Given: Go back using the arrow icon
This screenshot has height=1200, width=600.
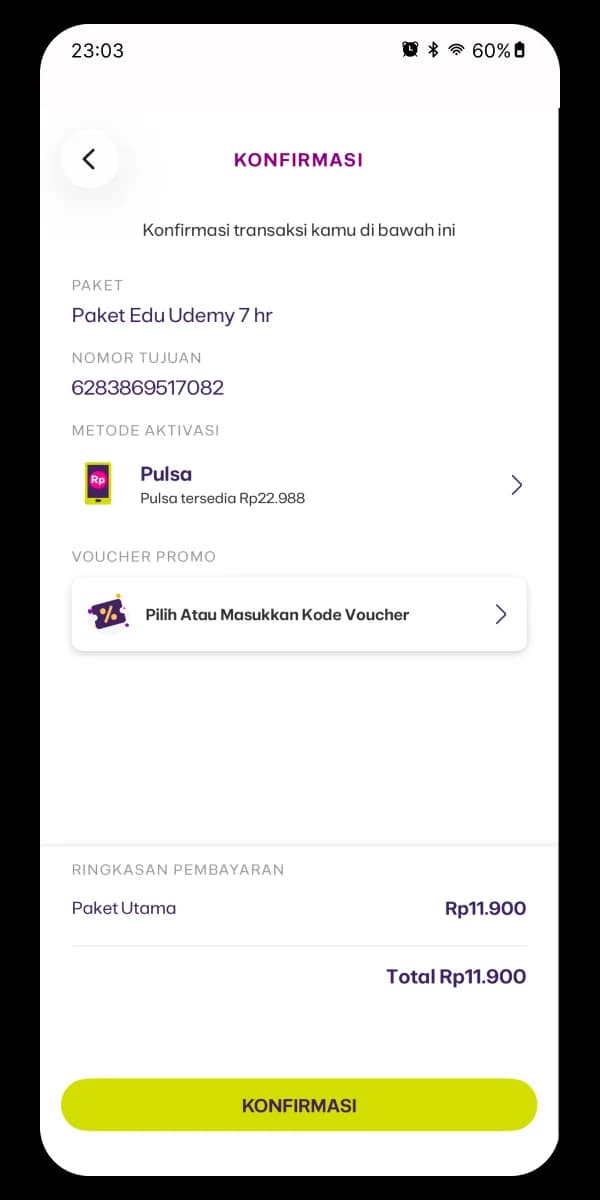Looking at the screenshot, I should 89,159.
